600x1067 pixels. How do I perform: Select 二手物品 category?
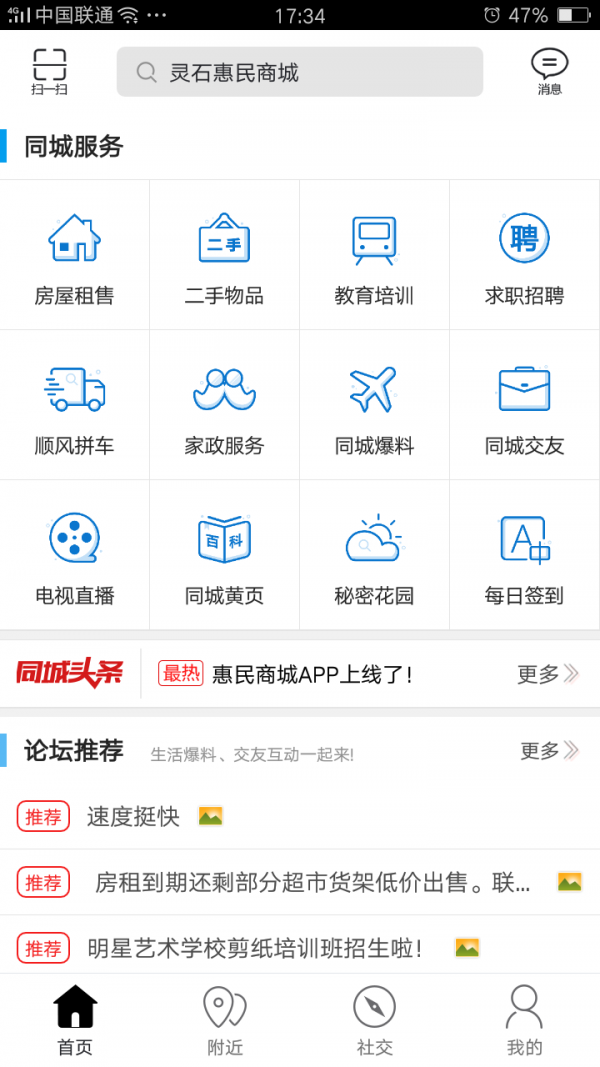click(224, 255)
